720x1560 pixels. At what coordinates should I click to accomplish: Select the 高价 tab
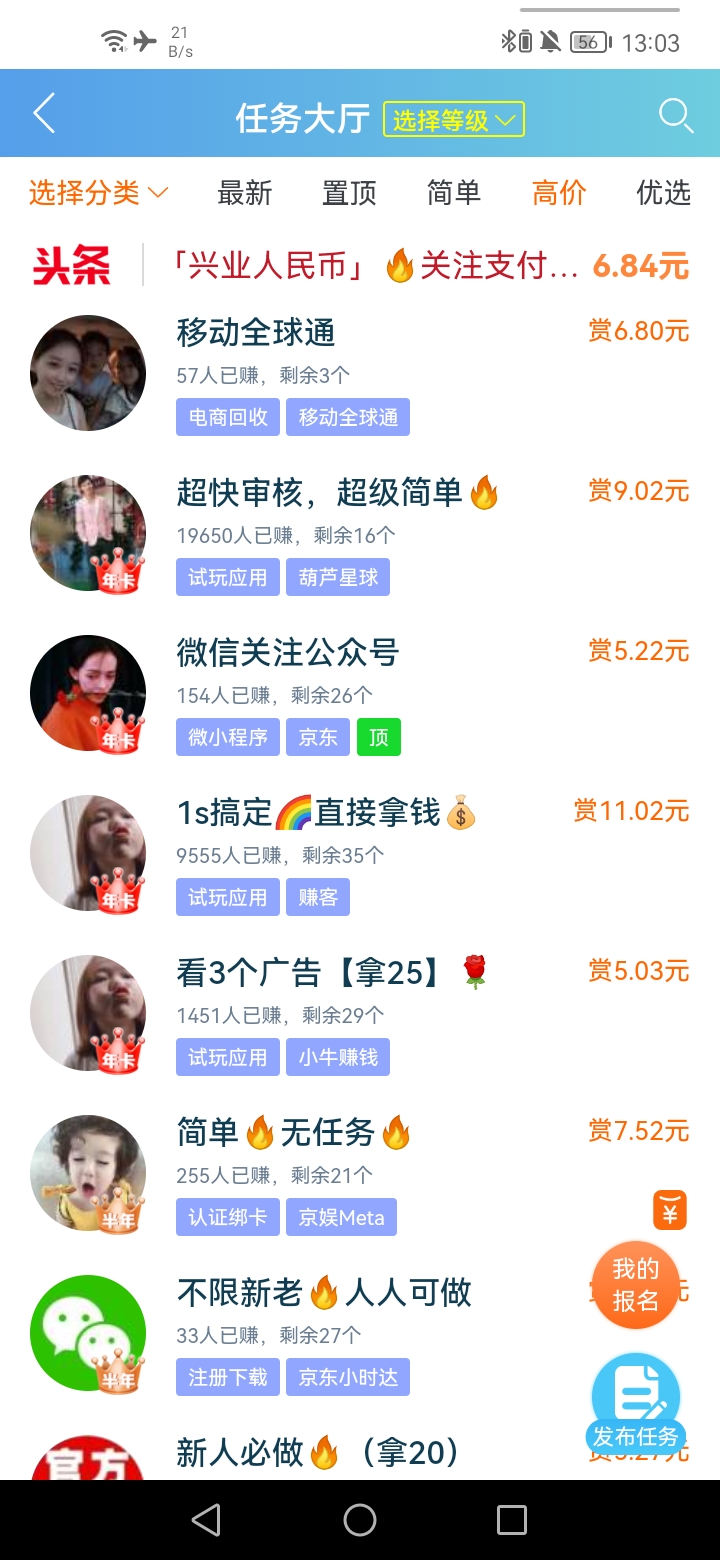(x=559, y=193)
